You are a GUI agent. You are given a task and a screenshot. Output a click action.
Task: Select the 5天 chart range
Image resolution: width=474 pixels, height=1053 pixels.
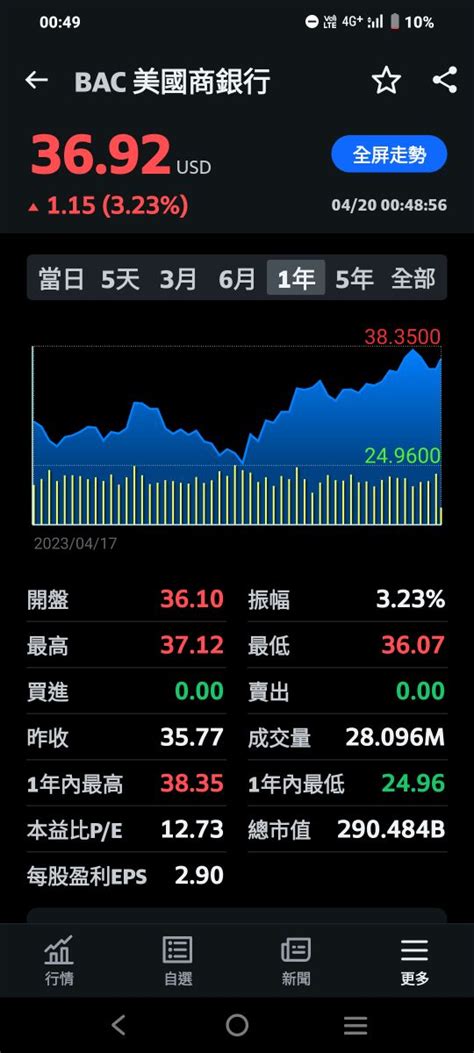point(120,278)
